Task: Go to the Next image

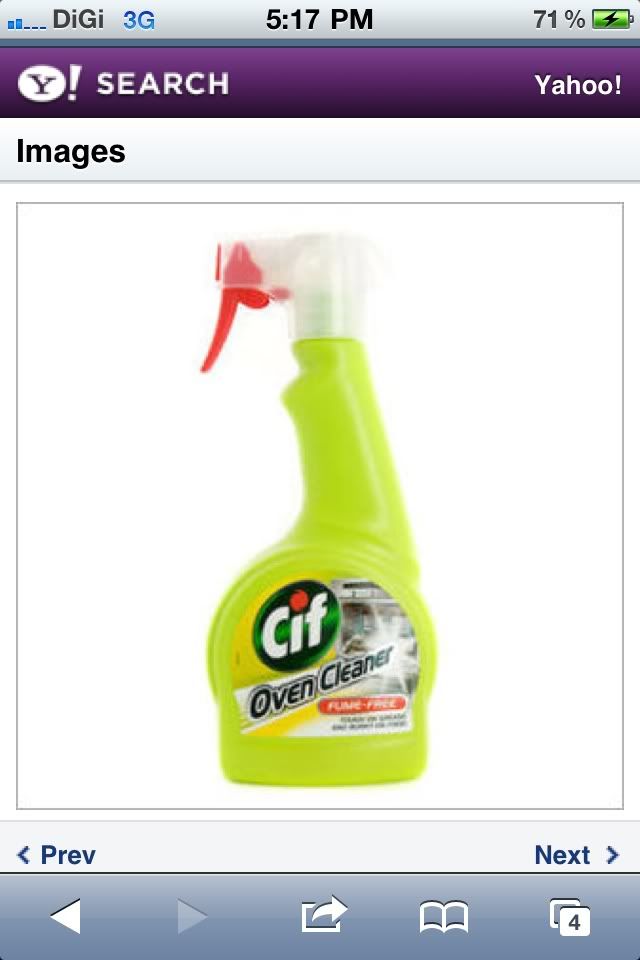Action: pos(576,855)
